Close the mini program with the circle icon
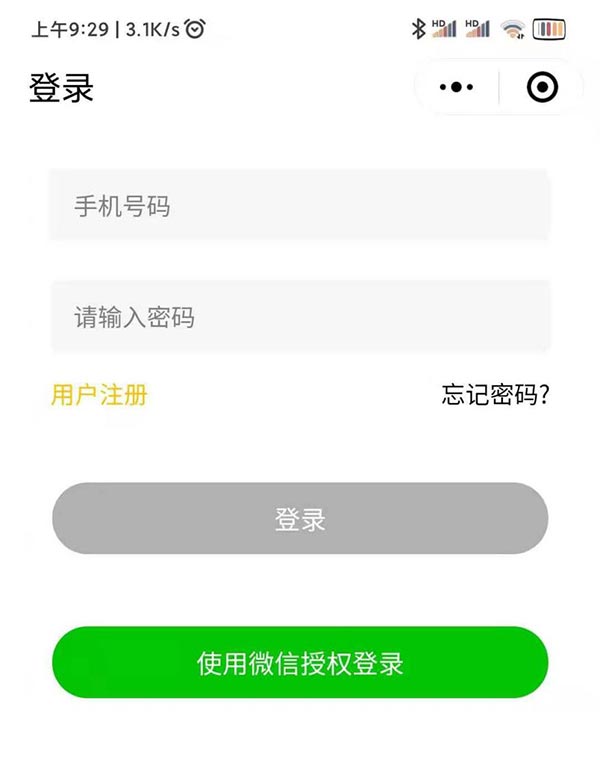The height and width of the screenshot is (762, 600). tap(542, 88)
